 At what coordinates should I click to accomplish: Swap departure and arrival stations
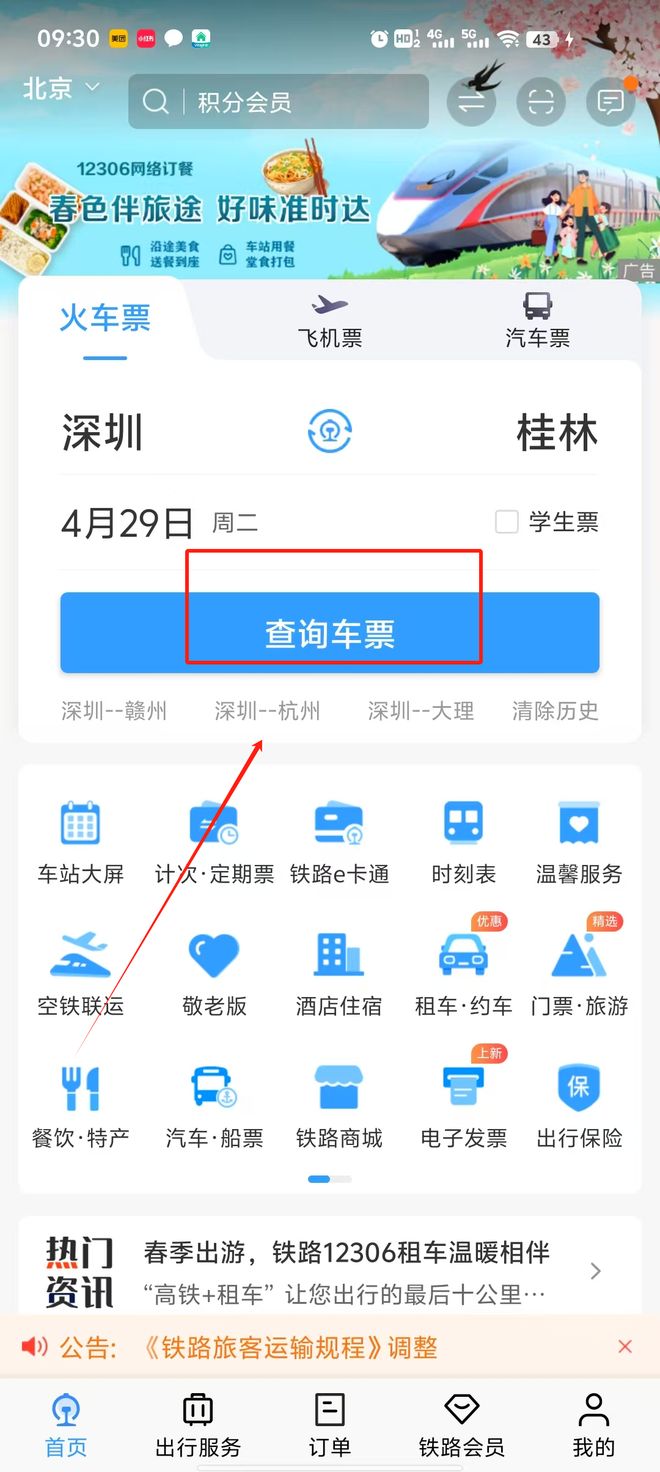click(329, 433)
